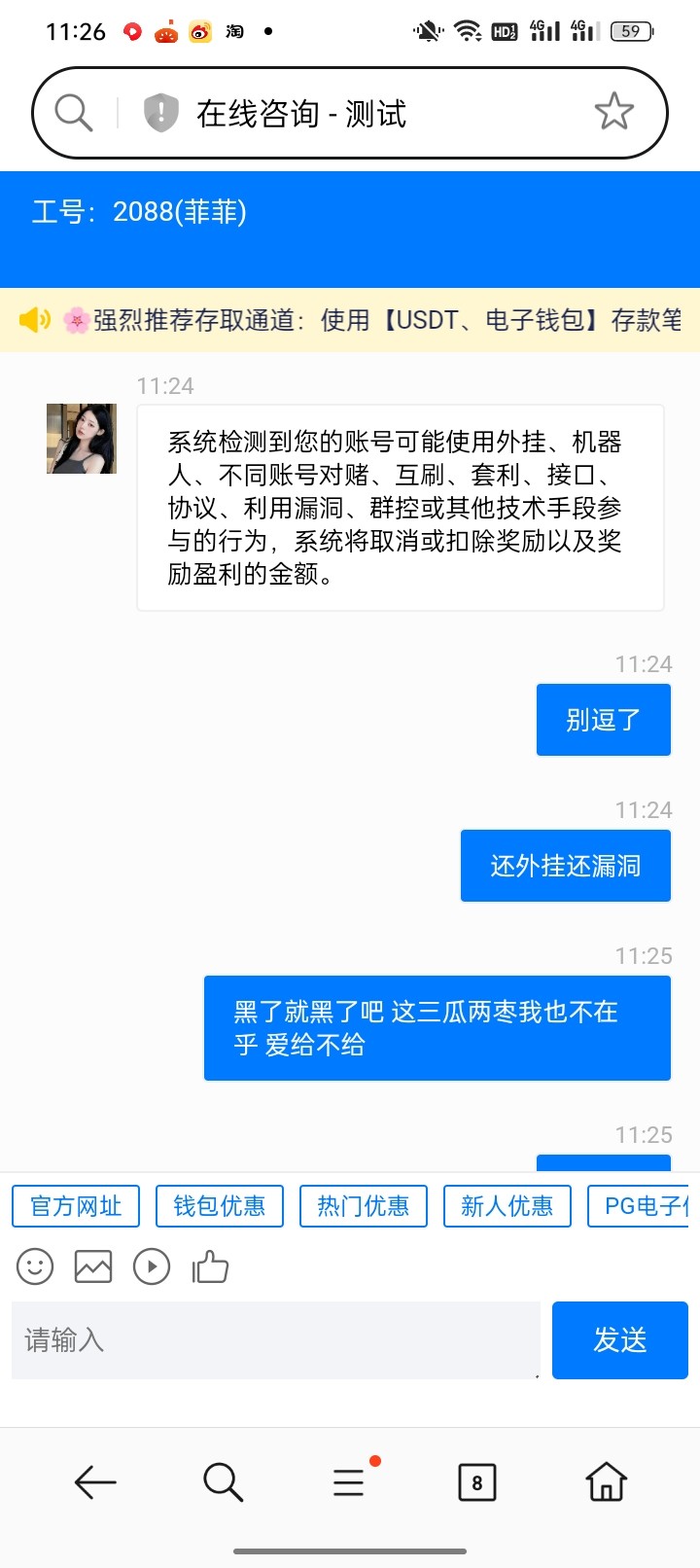Open the browser search from bottom bar

[x=223, y=1482]
